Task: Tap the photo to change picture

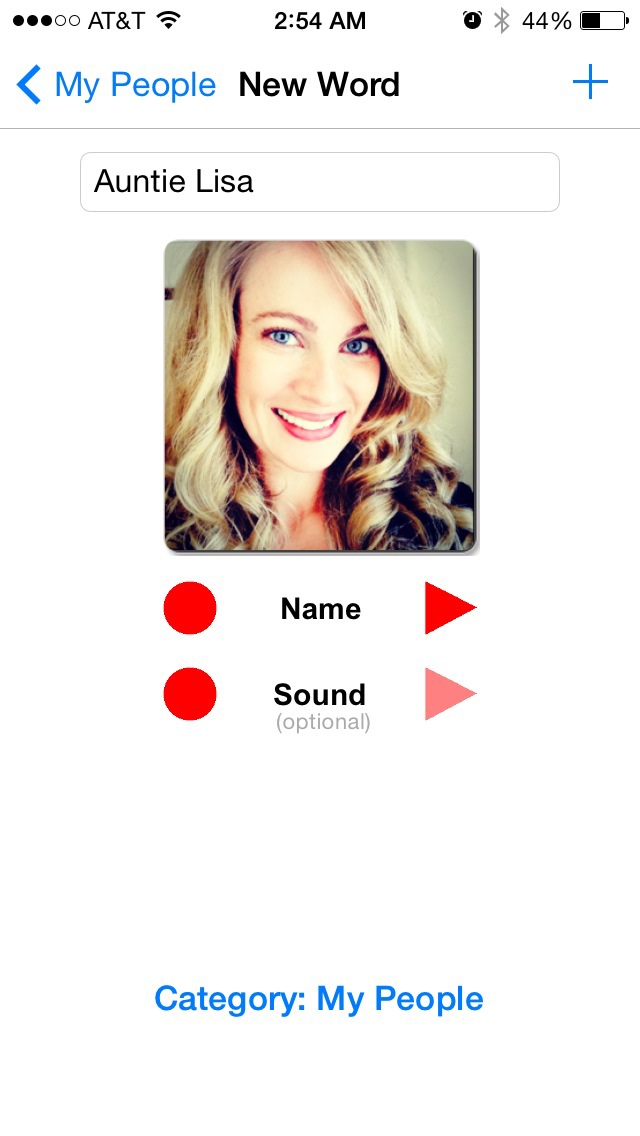Action: click(x=320, y=396)
